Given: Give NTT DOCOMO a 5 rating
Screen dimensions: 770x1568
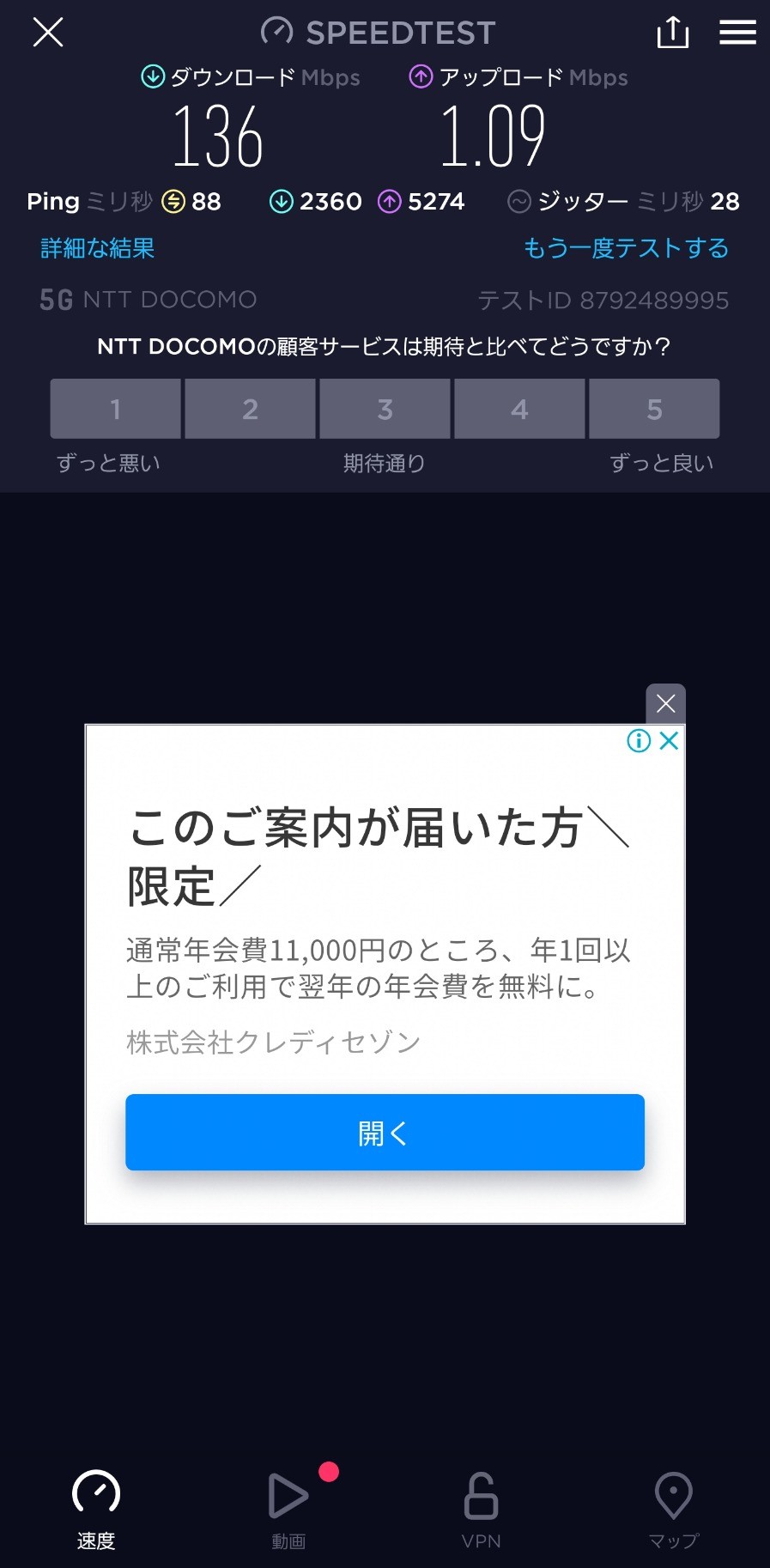Looking at the screenshot, I should (654, 409).
